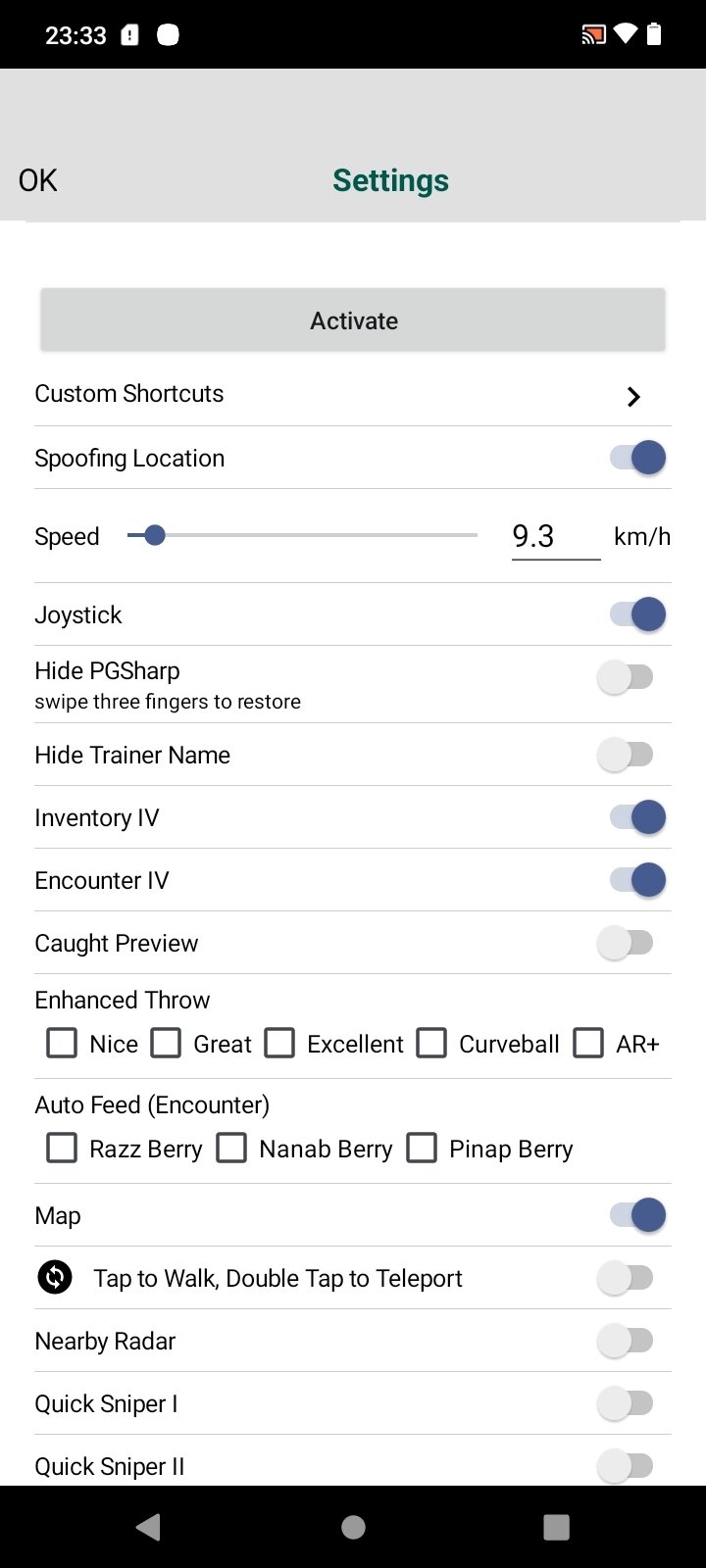Turn on Hide Trainer Name
706x1568 pixels.
pyautogui.click(x=626, y=755)
